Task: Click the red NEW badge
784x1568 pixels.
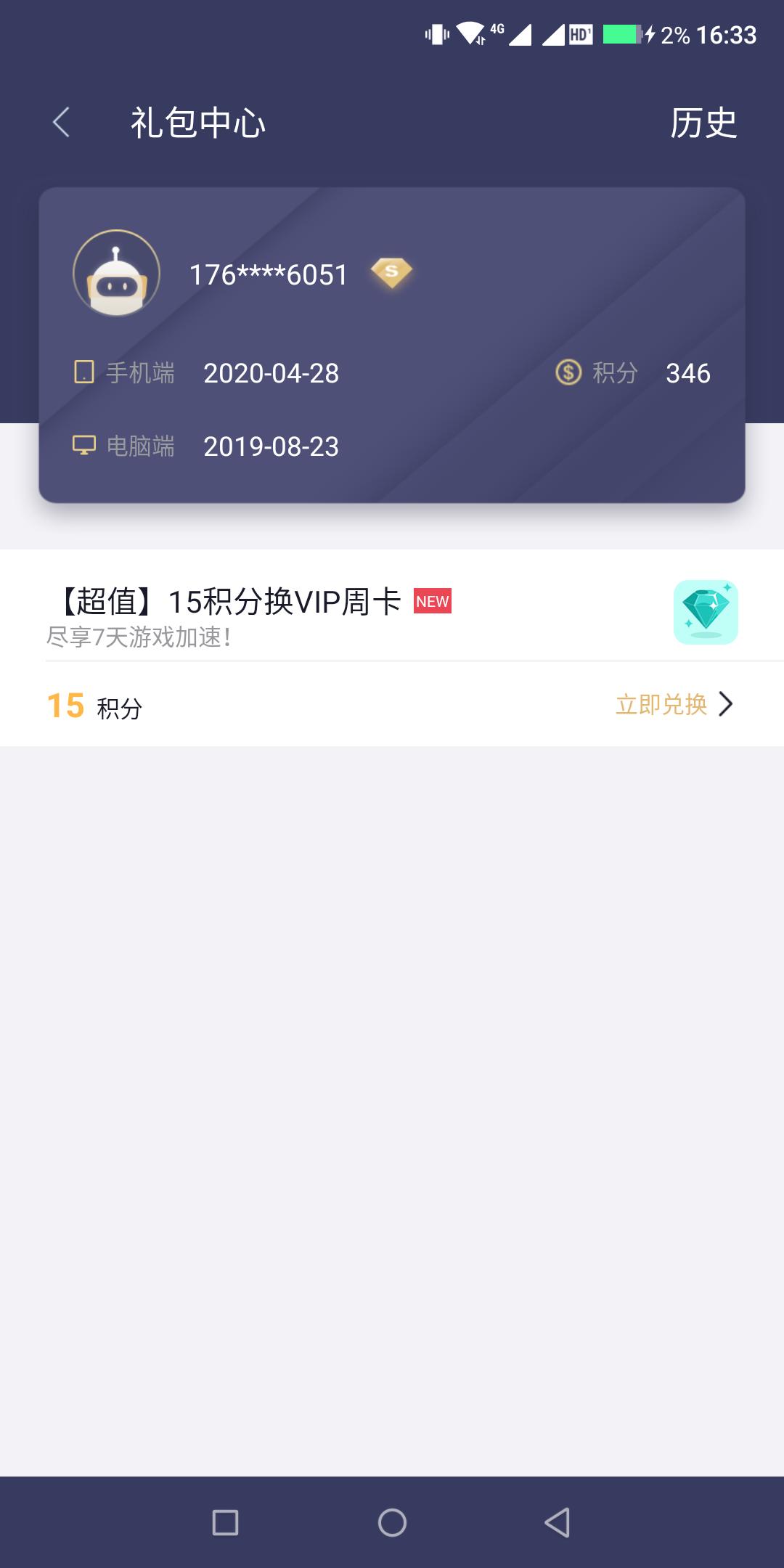Action: (x=433, y=601)
